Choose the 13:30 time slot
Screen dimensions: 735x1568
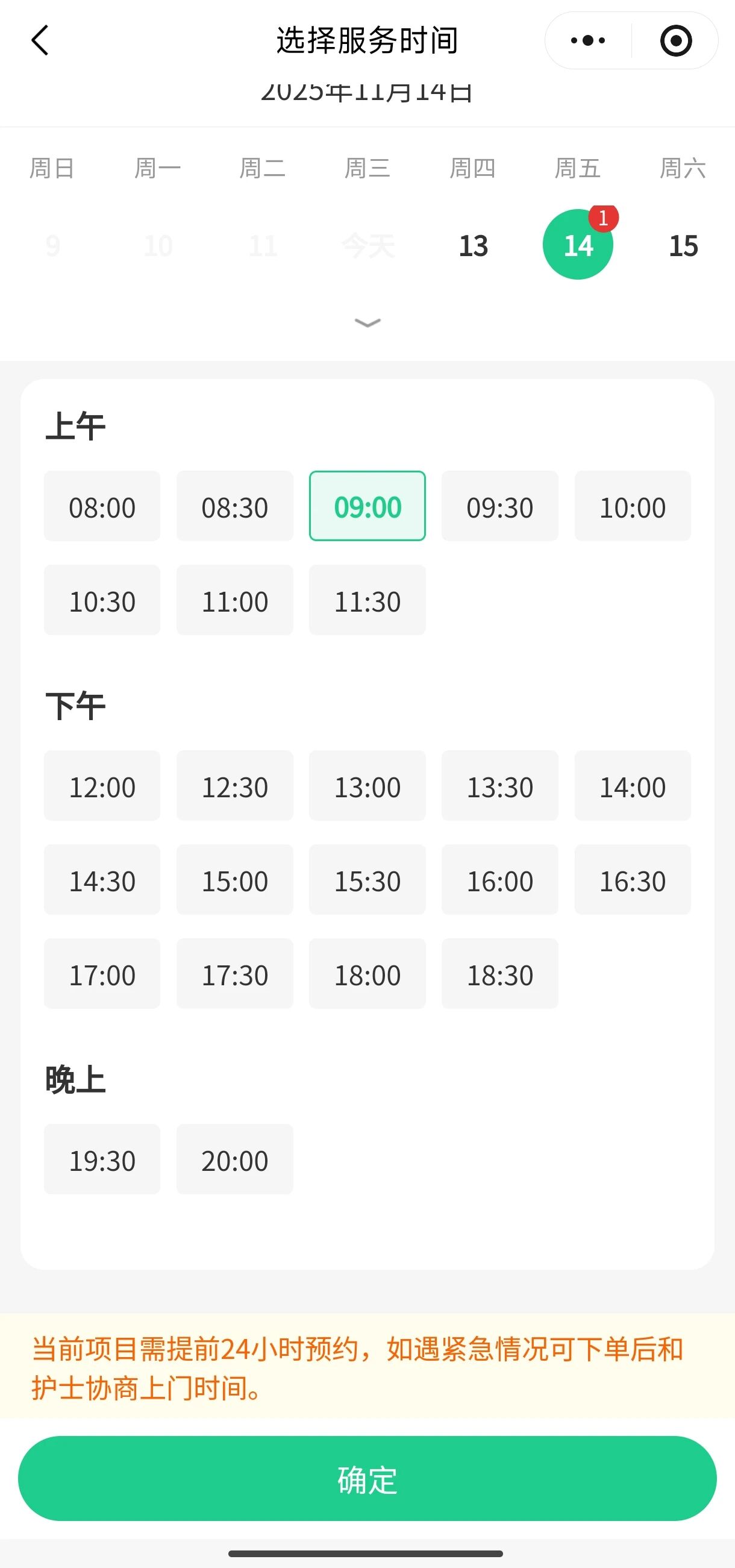click(x=499, y=786)
